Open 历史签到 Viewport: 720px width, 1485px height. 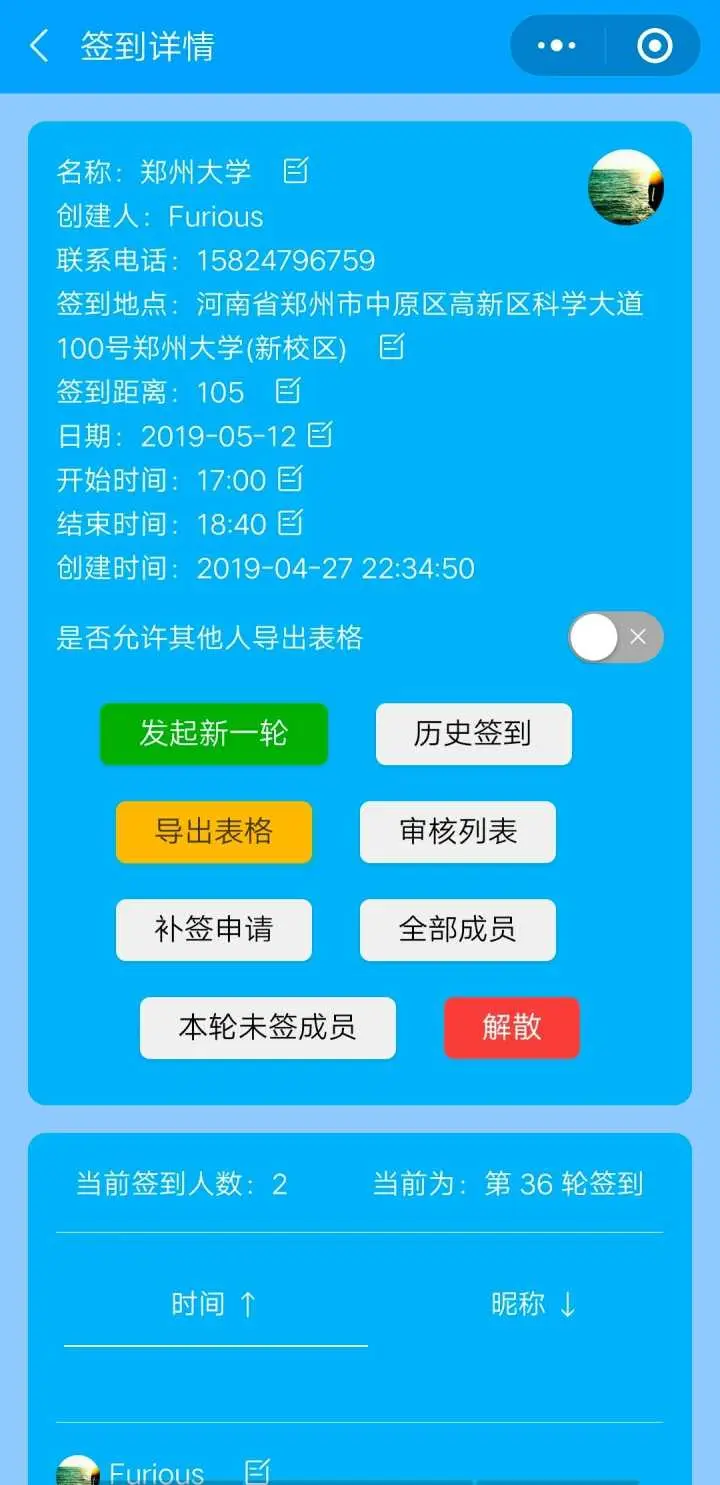473,734
